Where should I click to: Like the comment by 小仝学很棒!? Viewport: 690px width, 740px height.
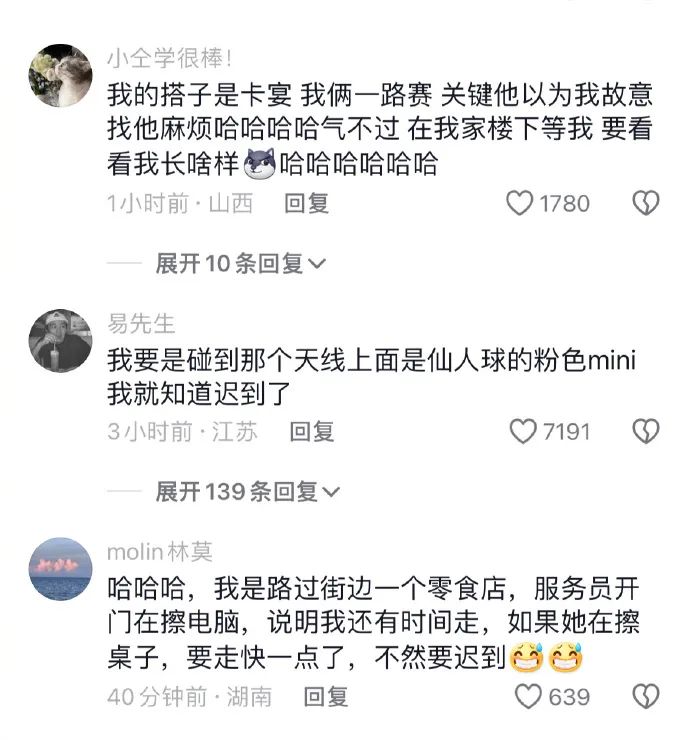point(520,204)
